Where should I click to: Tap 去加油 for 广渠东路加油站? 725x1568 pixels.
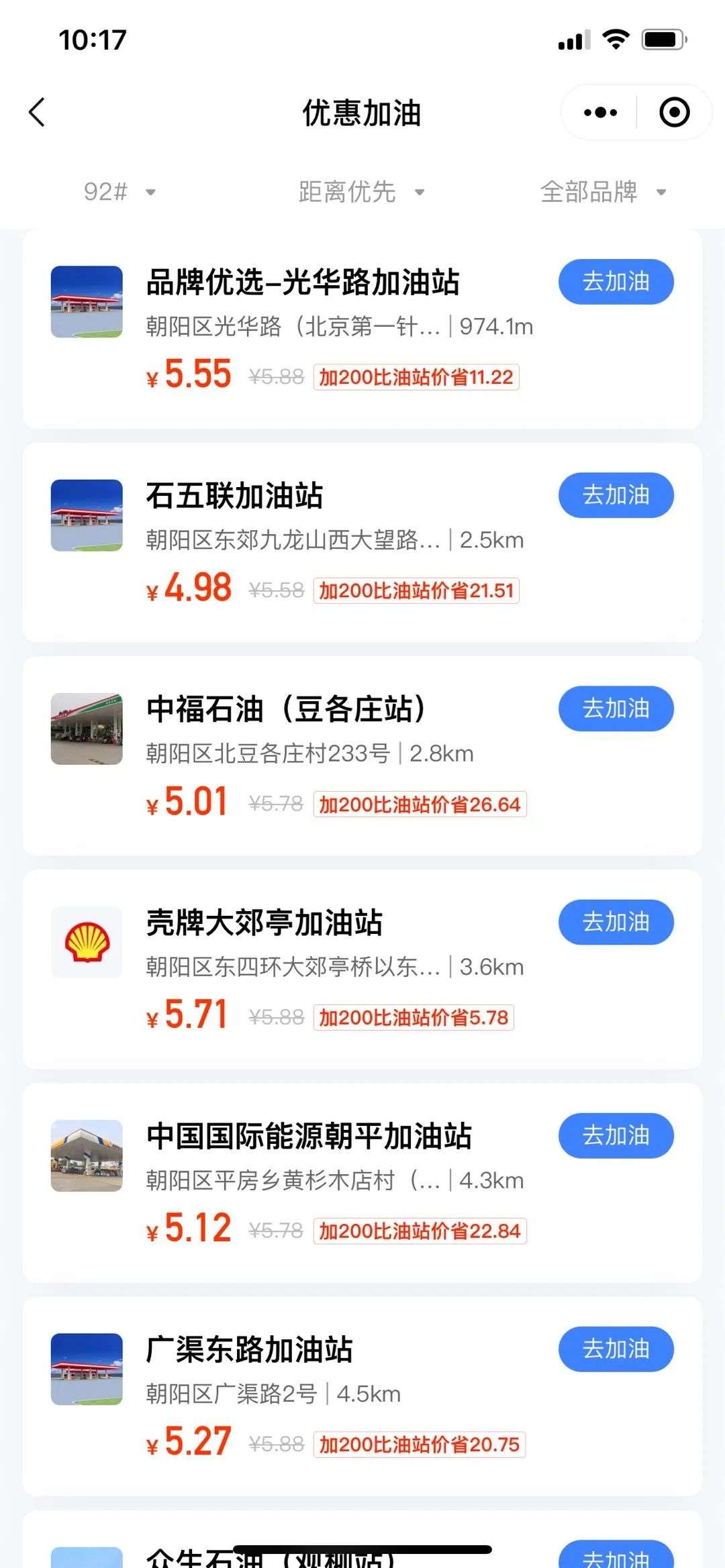[x=616, y=1349]
